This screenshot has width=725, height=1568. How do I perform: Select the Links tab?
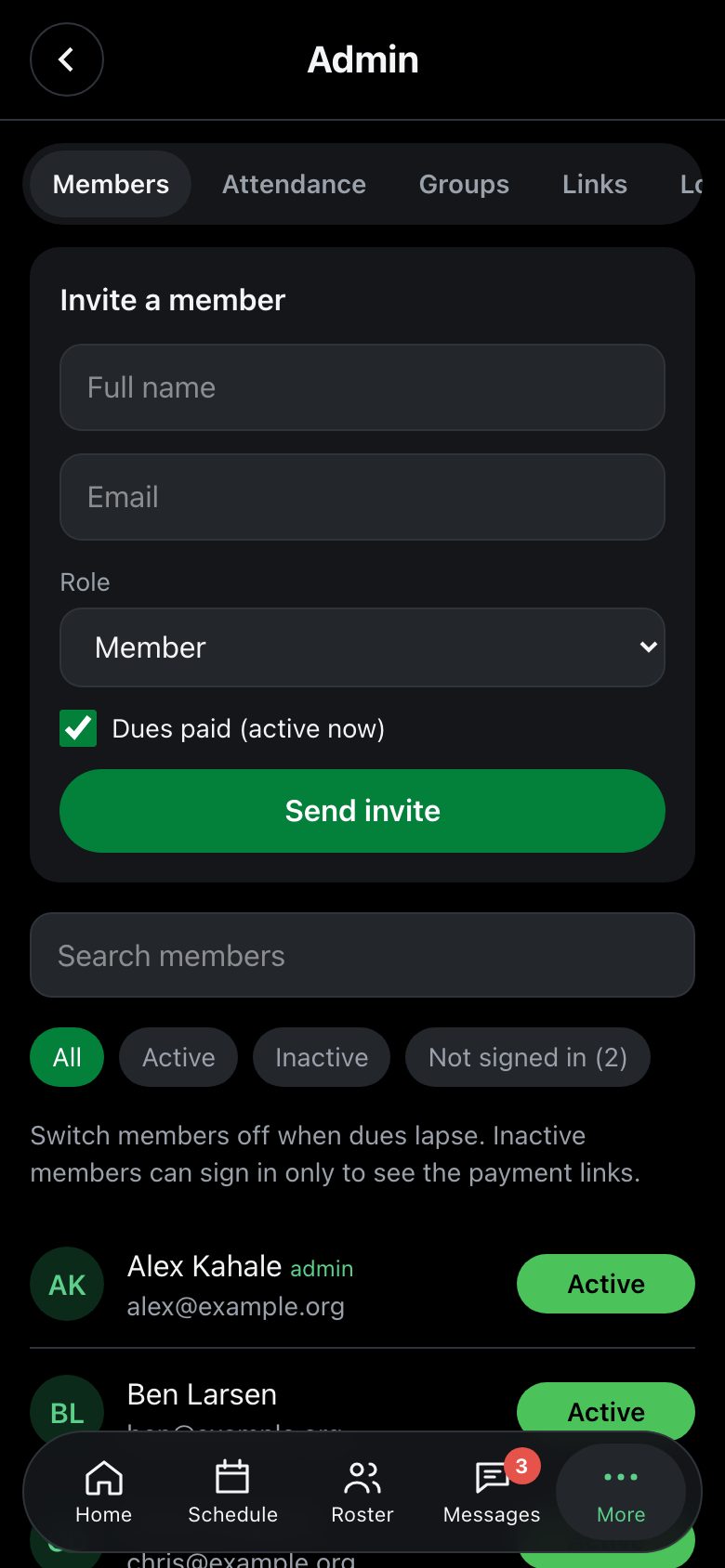pyautogui.click(x=595, y=184)
